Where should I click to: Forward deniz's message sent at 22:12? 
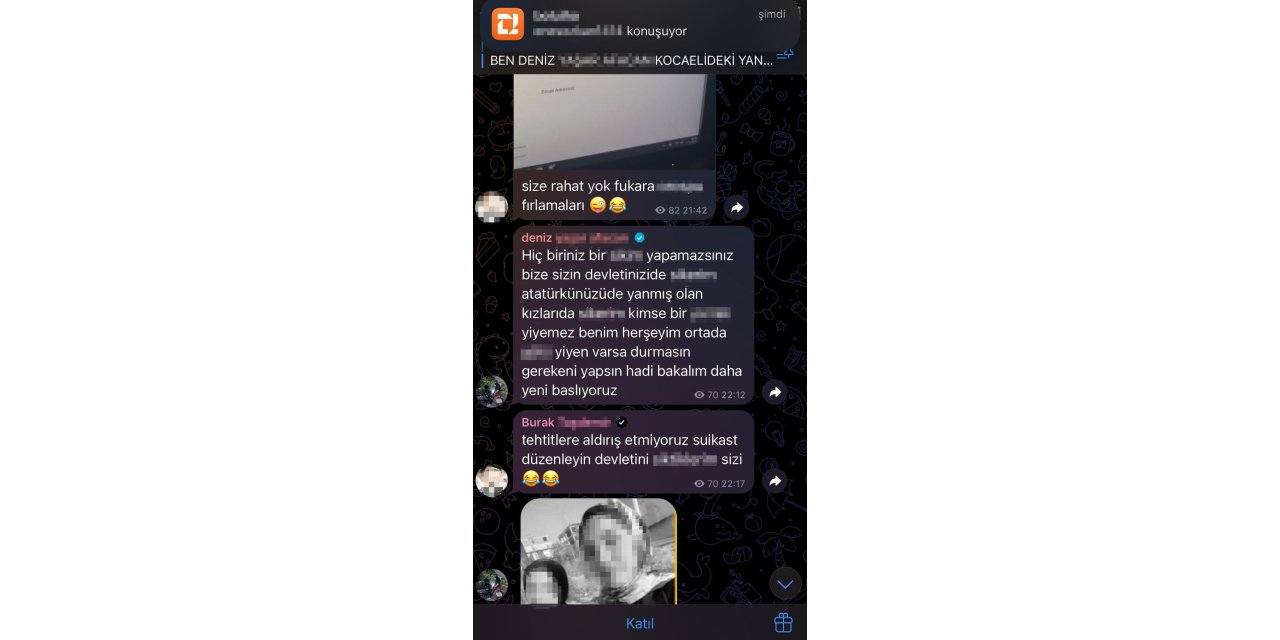tap(774, 393)
